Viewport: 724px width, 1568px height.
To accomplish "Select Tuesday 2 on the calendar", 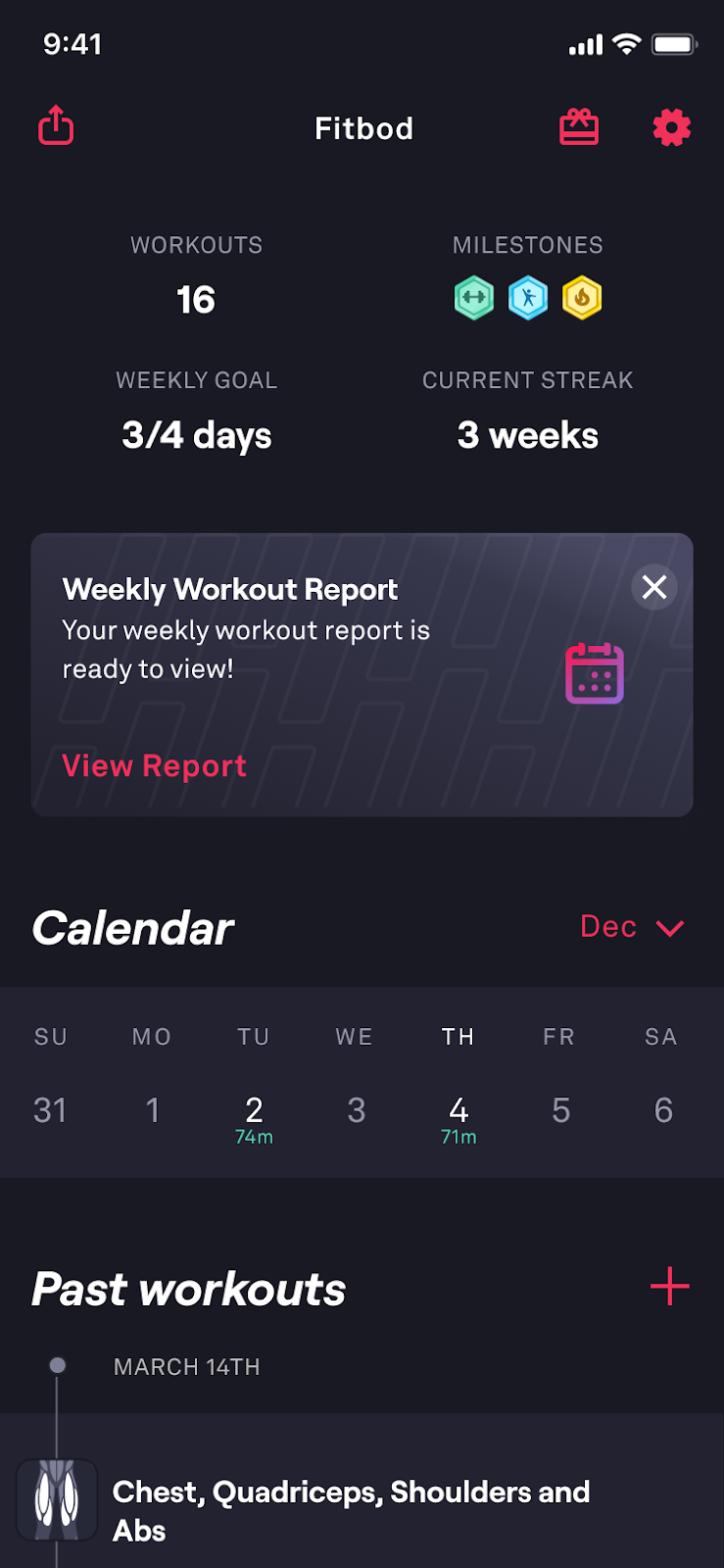I will (x=254, y=1117).
